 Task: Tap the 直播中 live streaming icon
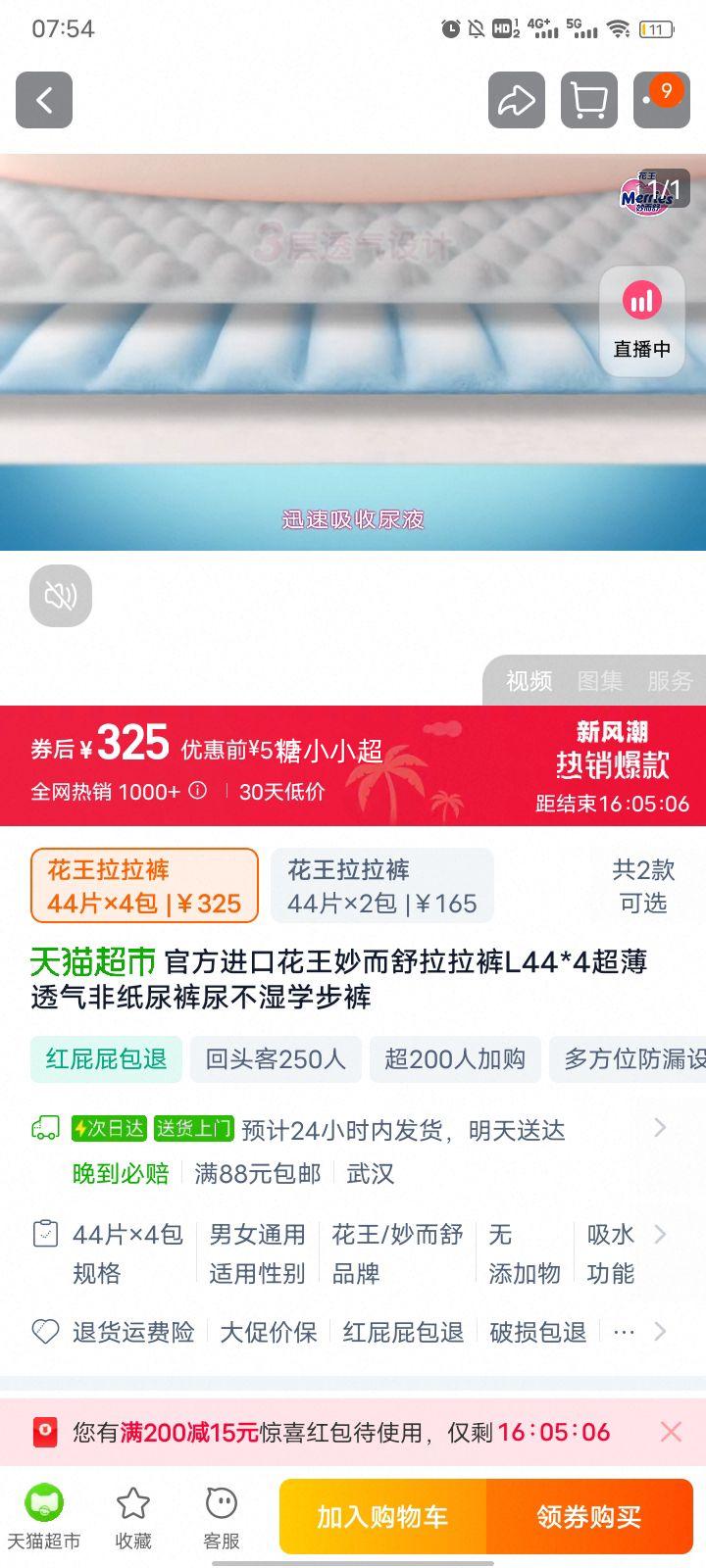pyautogui.click(x=642, y=318)
